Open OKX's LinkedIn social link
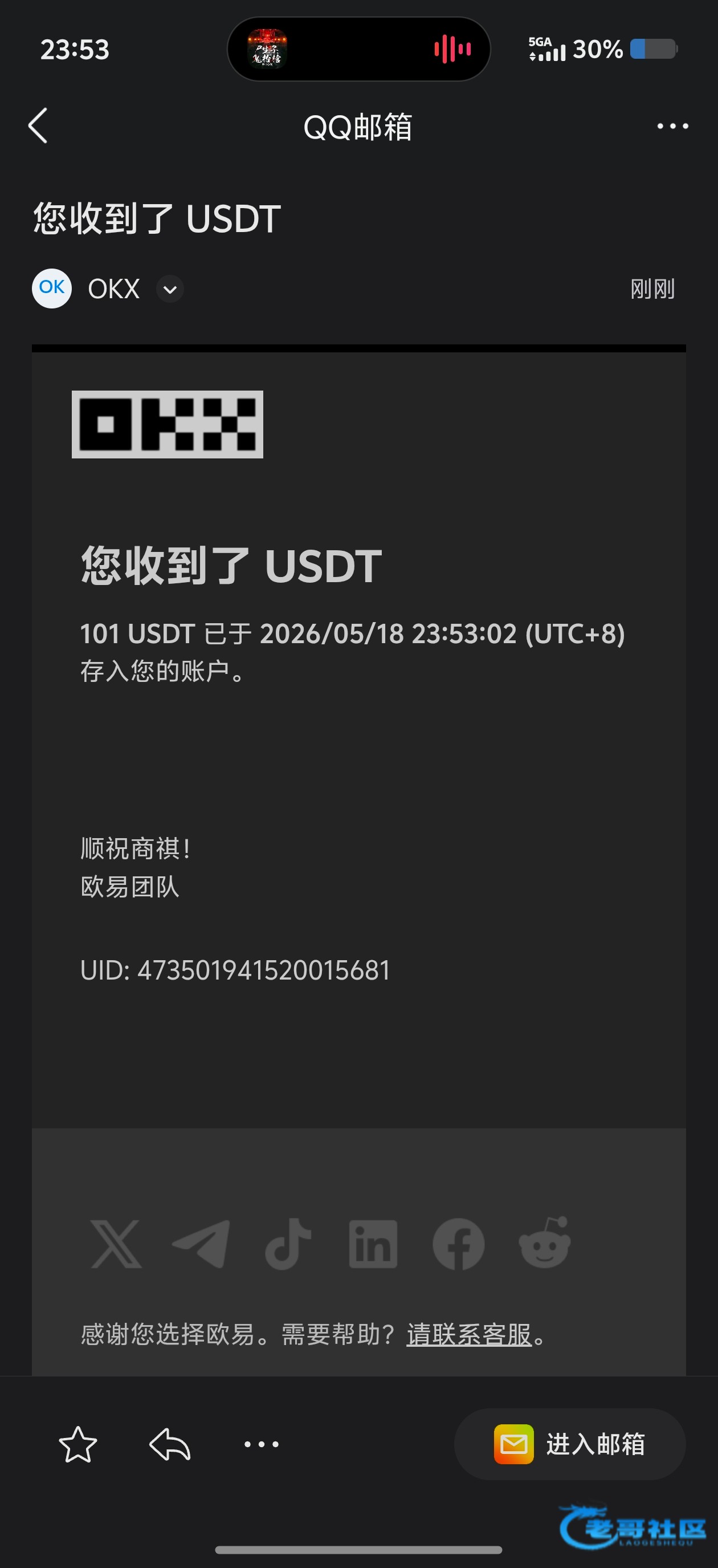Screen dimensions: 718x1568 373,1244
